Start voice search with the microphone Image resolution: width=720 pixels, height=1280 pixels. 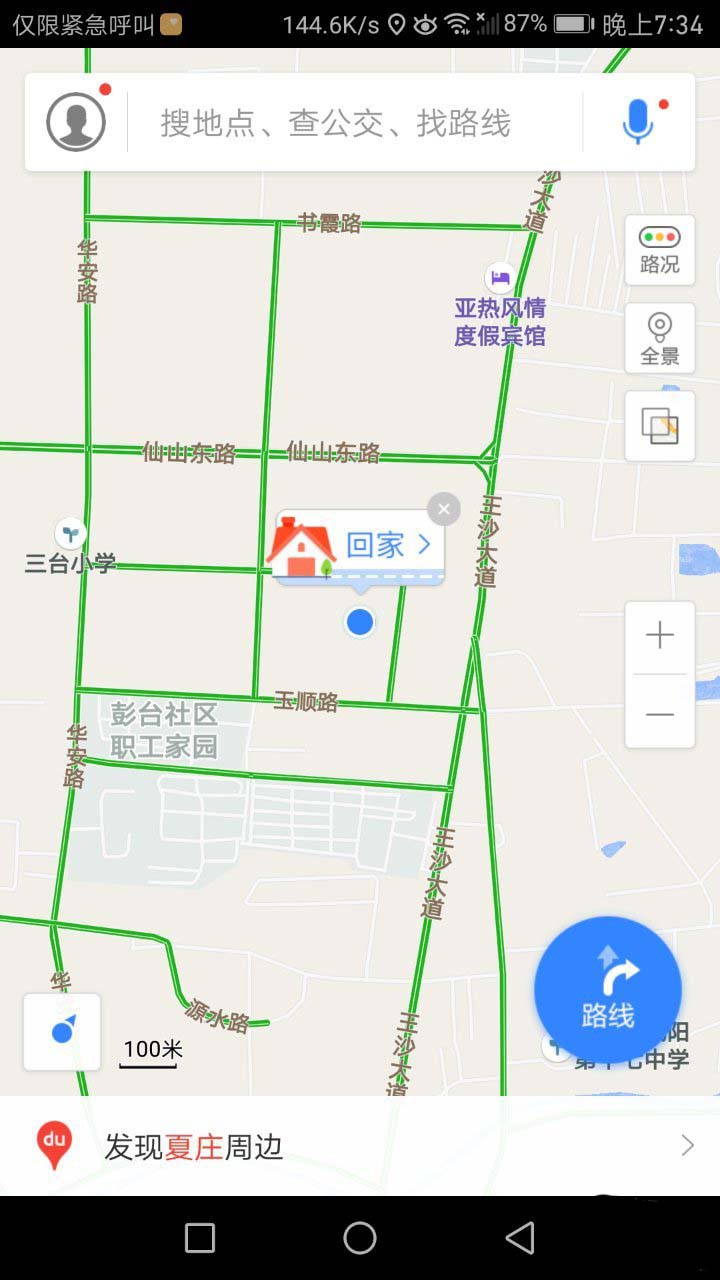(638, 122)
